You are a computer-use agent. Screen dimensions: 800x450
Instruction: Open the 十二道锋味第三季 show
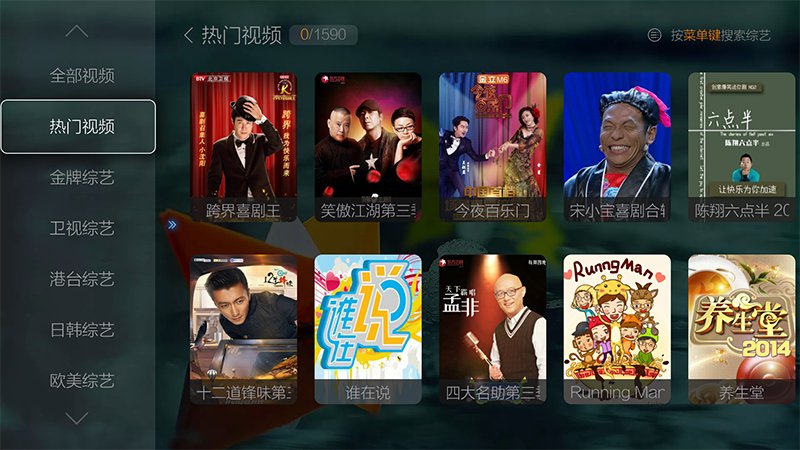[243, 329]
